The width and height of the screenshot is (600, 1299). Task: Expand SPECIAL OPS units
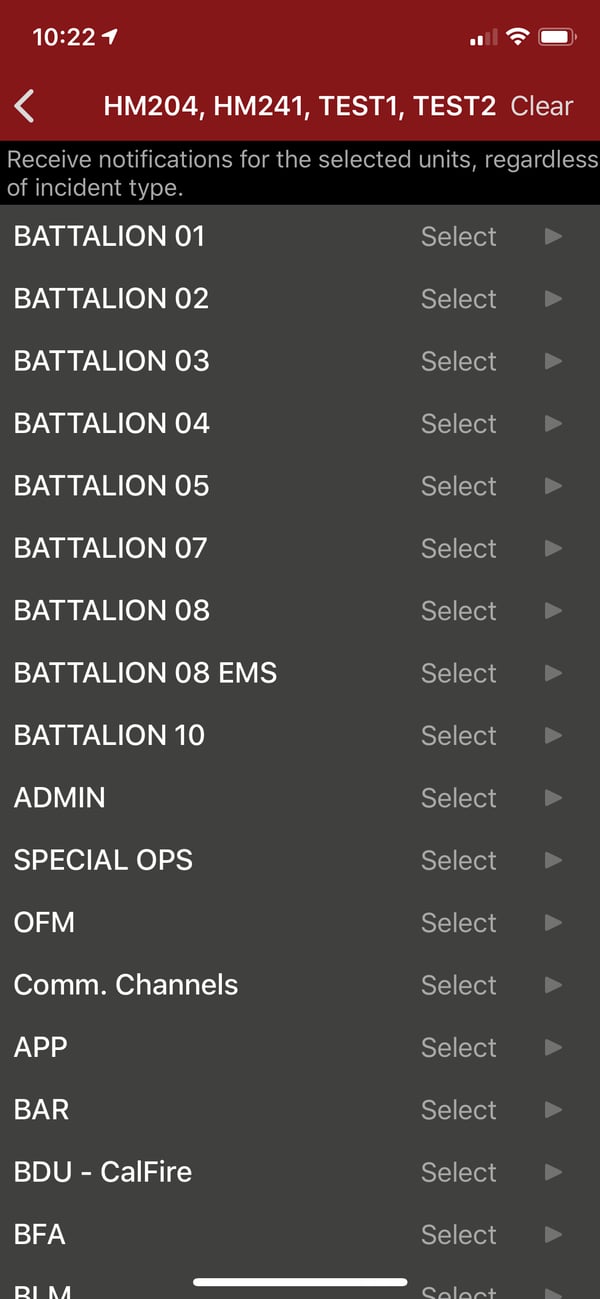[x=553, y=860]
